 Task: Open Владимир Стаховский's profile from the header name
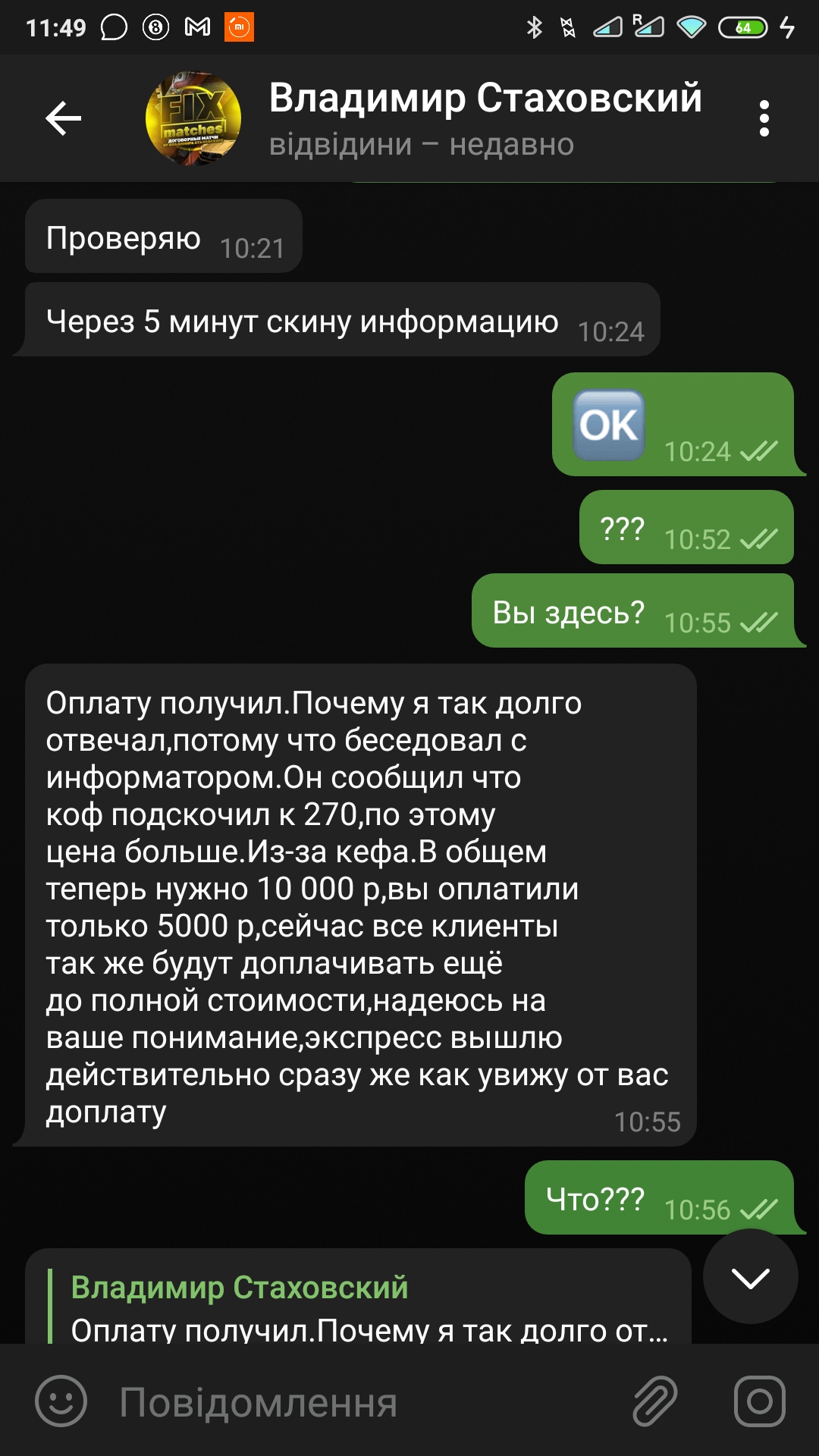click(x=485, y=98)
